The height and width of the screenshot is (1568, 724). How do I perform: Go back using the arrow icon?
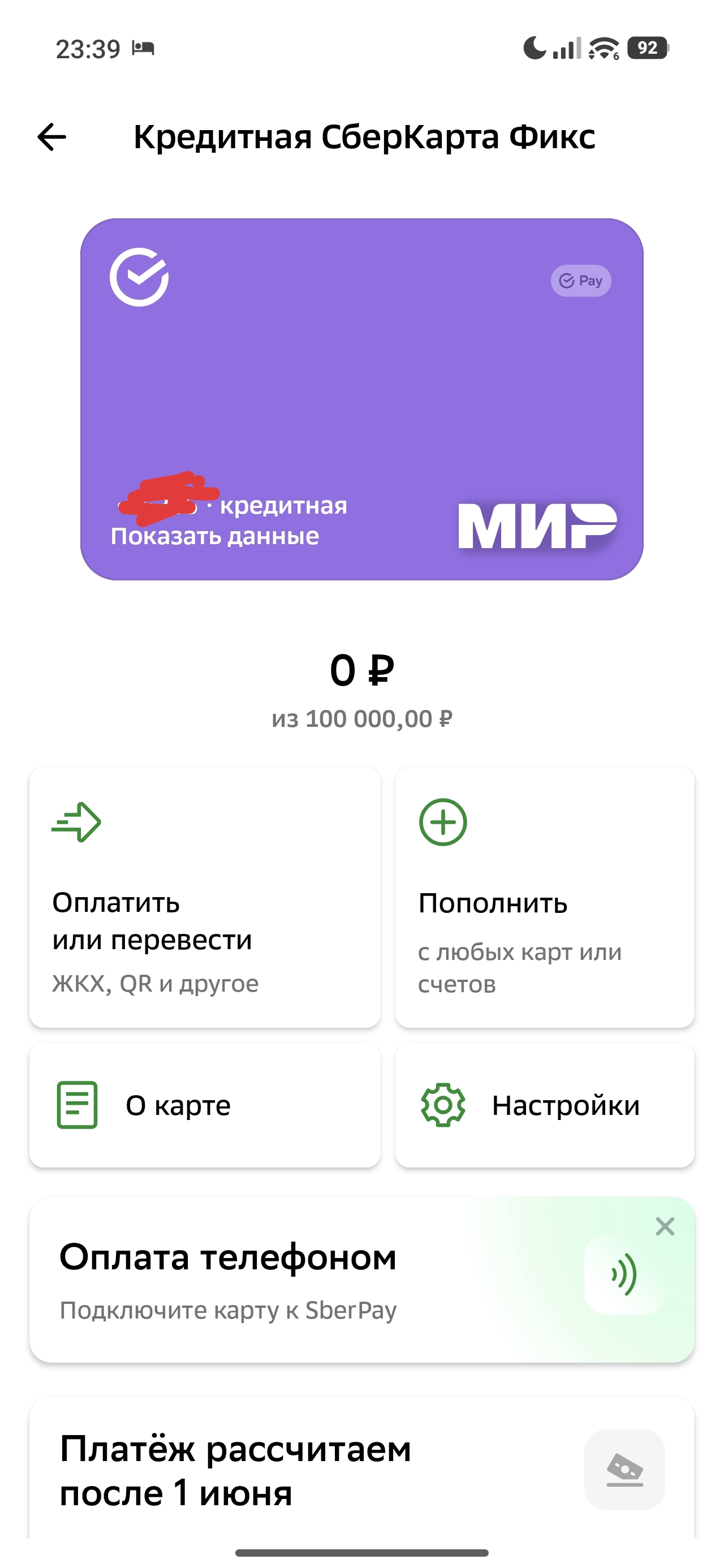(x=52, y=136)
